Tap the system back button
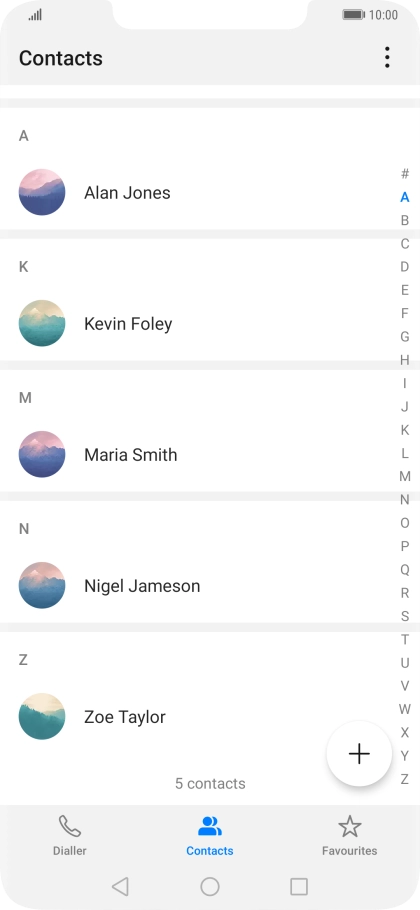420x910 pixels. [x=120, y=886]
